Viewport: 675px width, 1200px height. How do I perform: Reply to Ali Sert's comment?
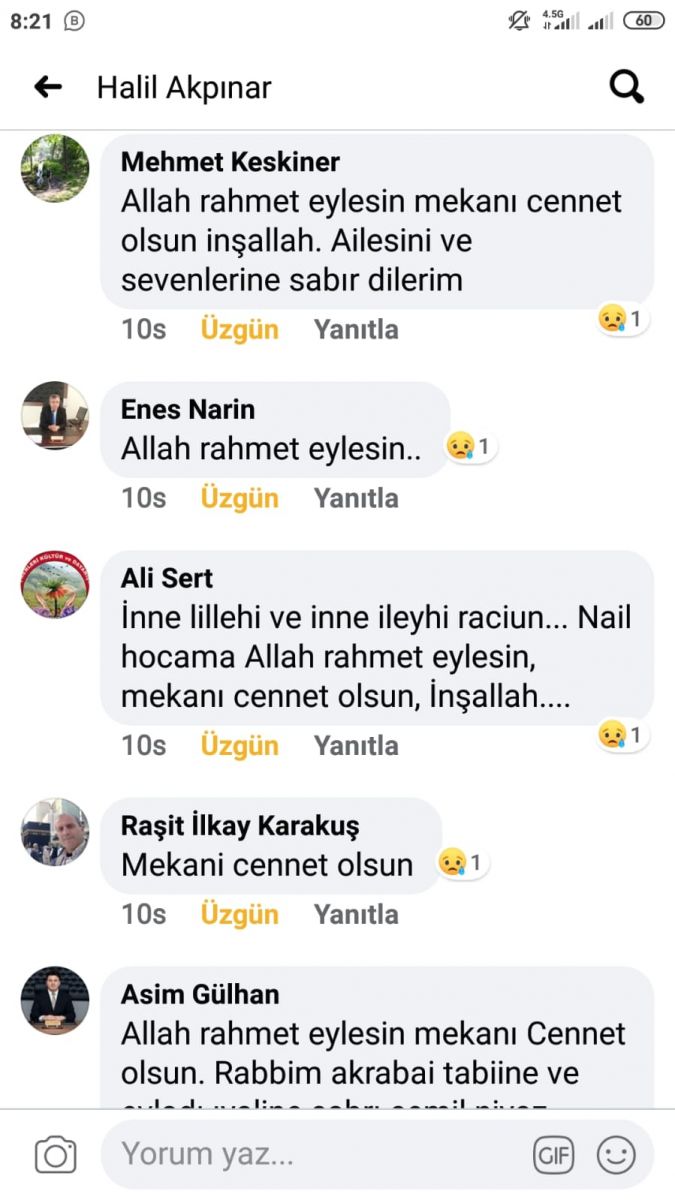pos(356,745)
